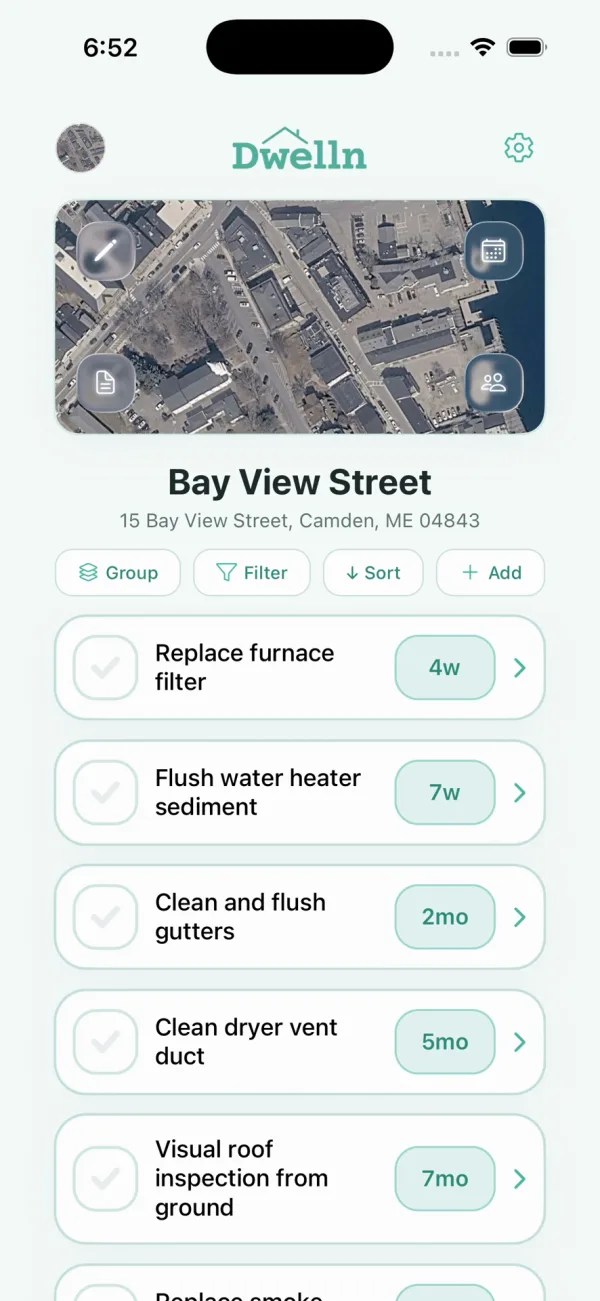Open the Clean and flush gutters row
Screen dimensions: 600x1301
click(x=300, y=917)
